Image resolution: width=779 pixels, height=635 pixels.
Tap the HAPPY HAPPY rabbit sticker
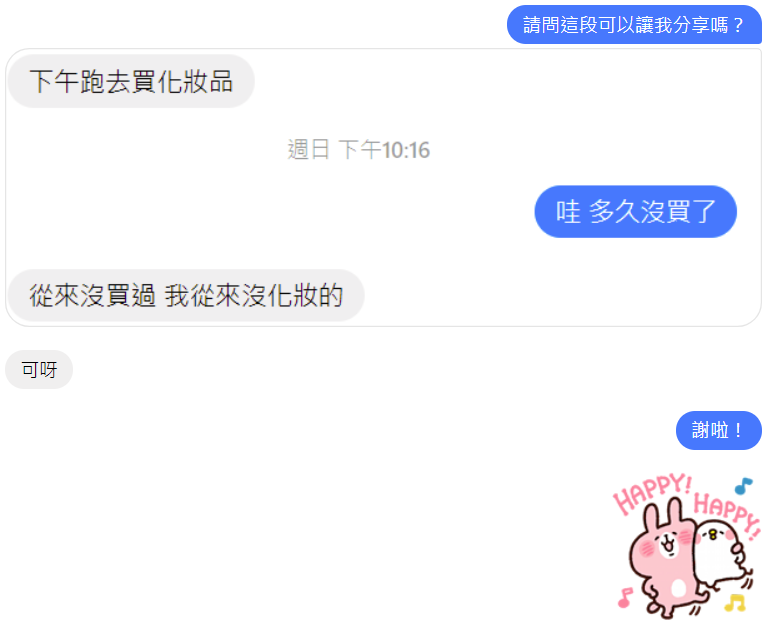click(686, 544)
